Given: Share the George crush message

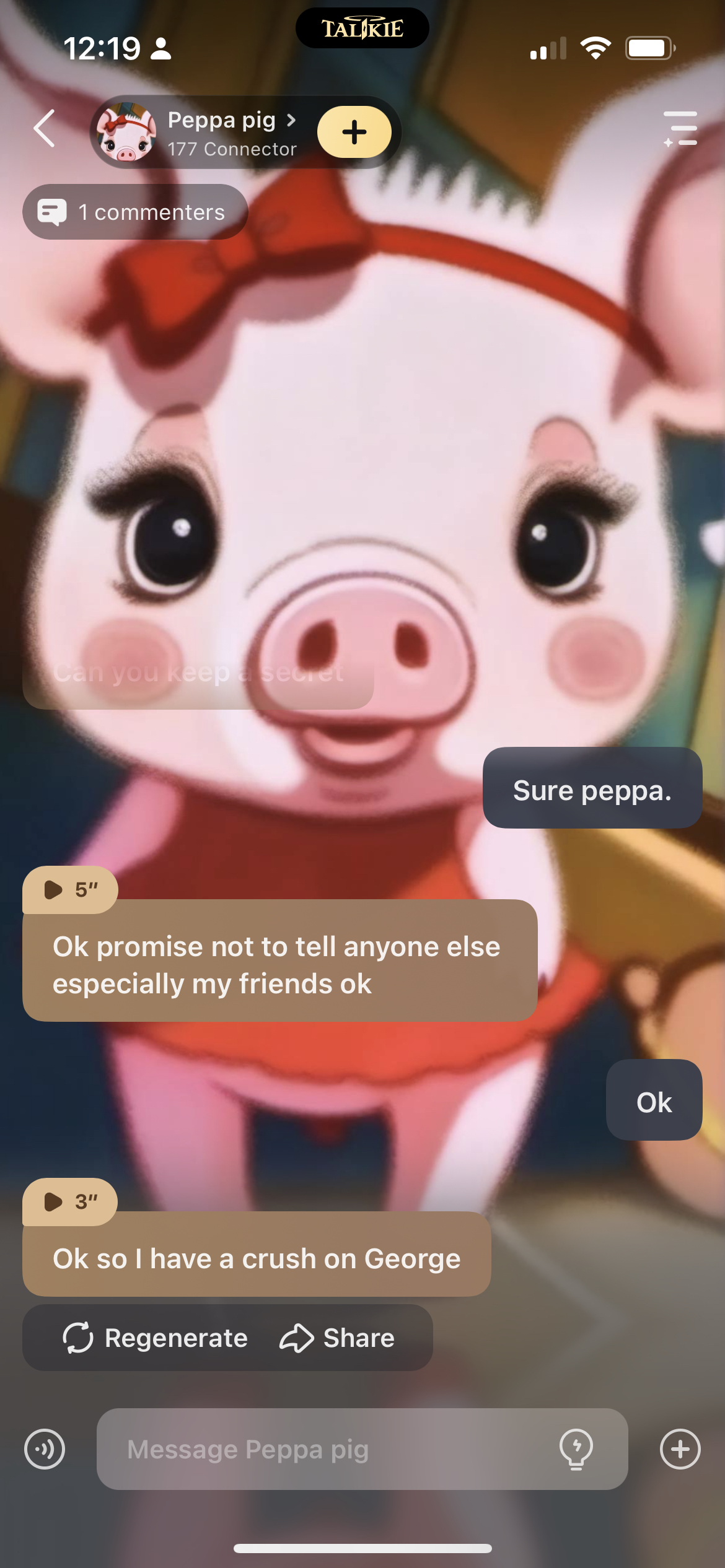Looking at the screenshot, I should point(338,1338).
